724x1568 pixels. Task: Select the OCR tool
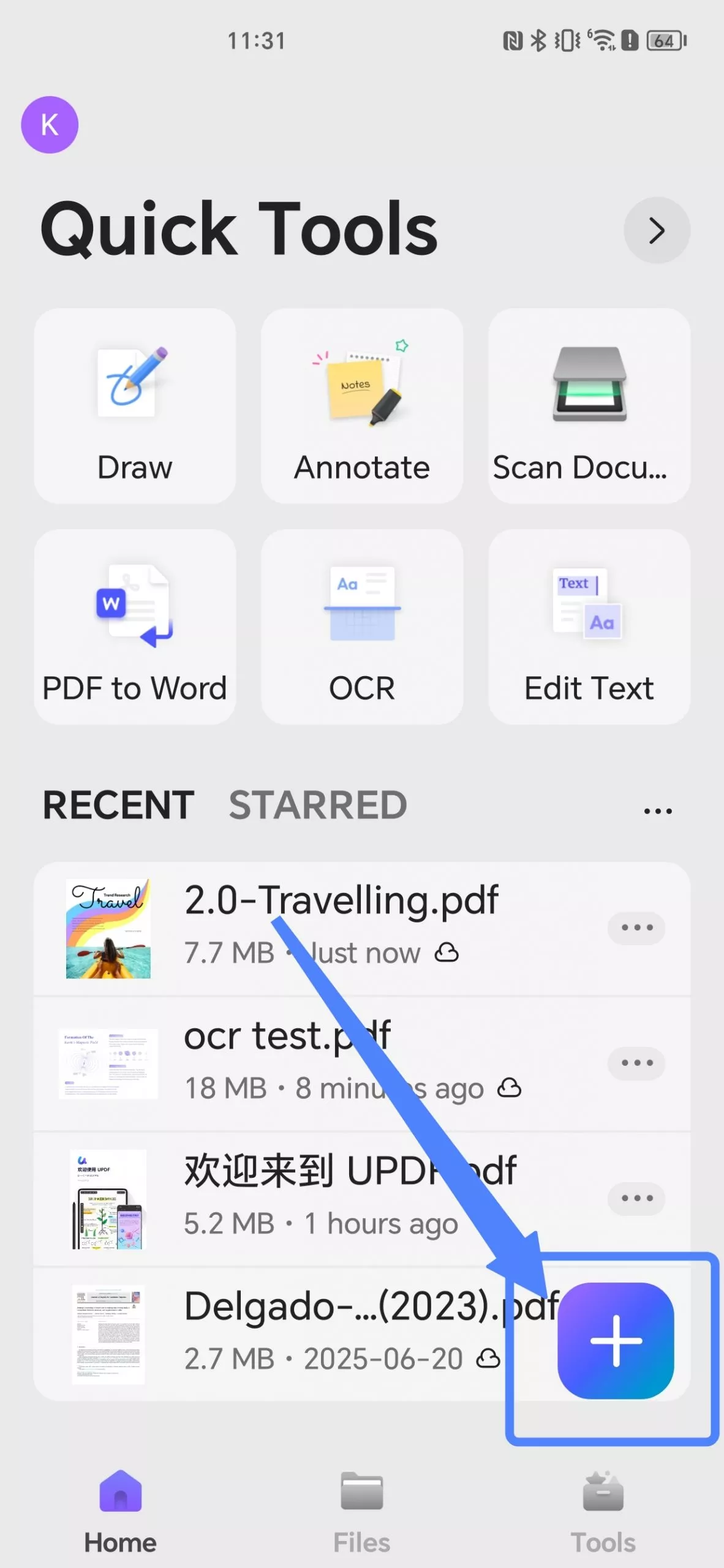tap(362, 627)
